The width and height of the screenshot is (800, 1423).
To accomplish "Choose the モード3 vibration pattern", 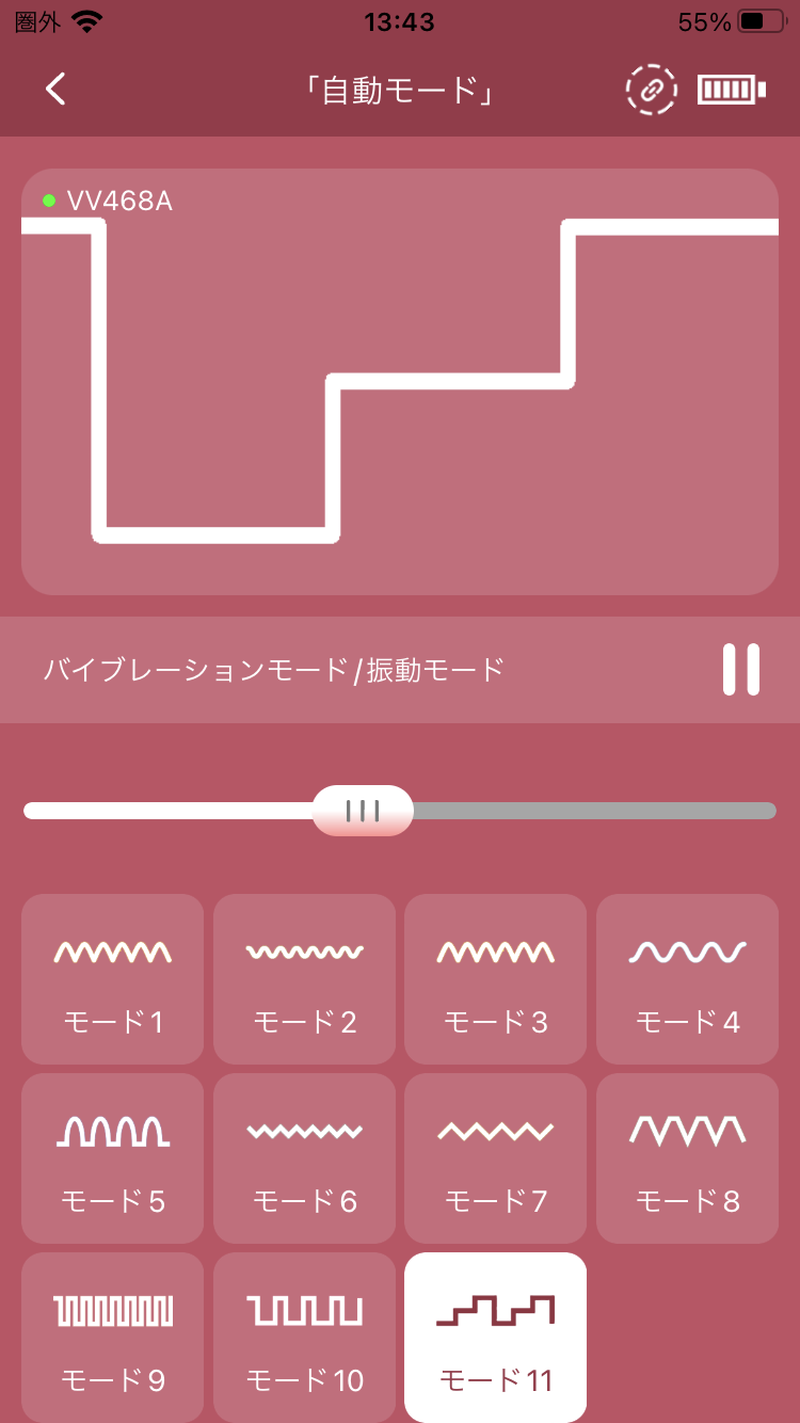I will click(x=495, y=978).
